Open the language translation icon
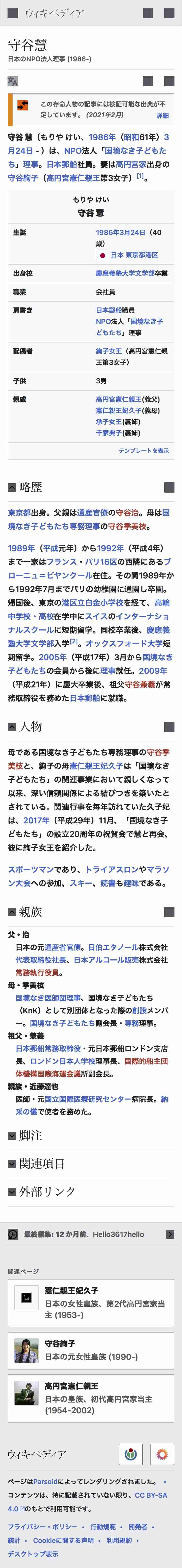The width and height of the screenshot is (182, 1568). [12, 81]
